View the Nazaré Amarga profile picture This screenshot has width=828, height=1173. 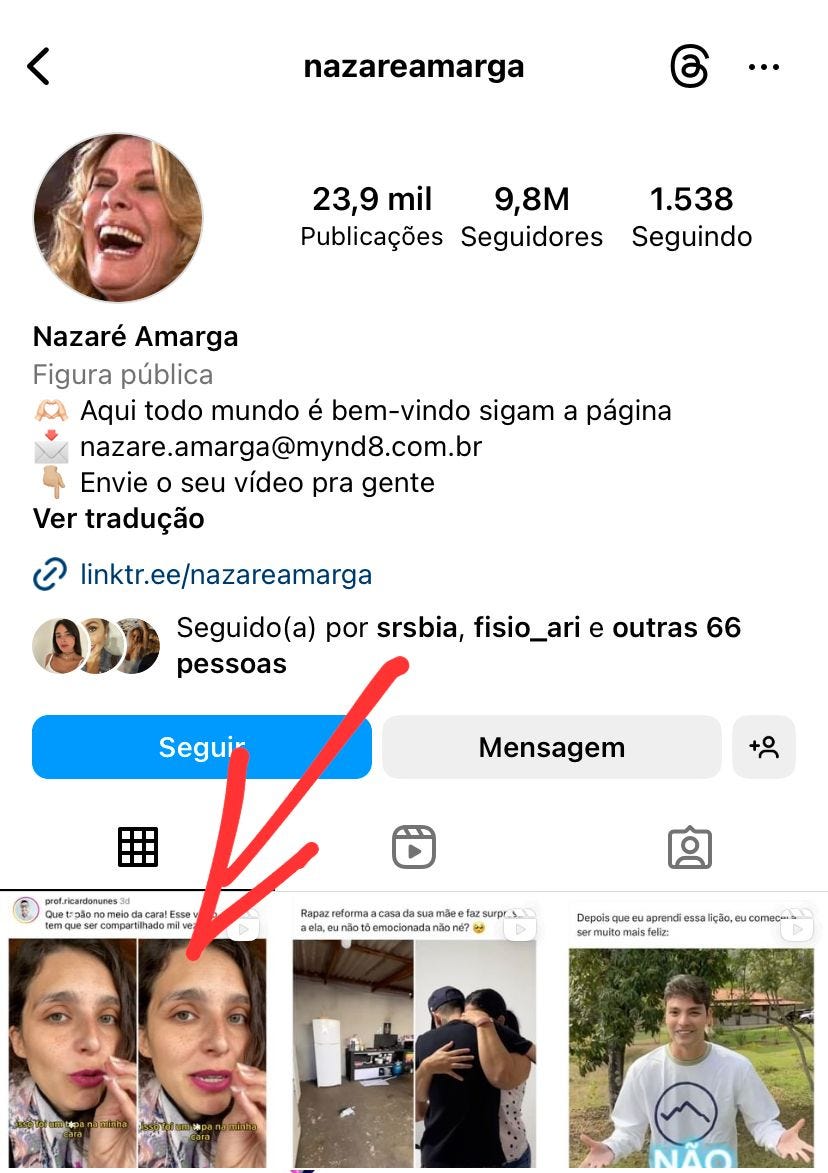point(118,218)
